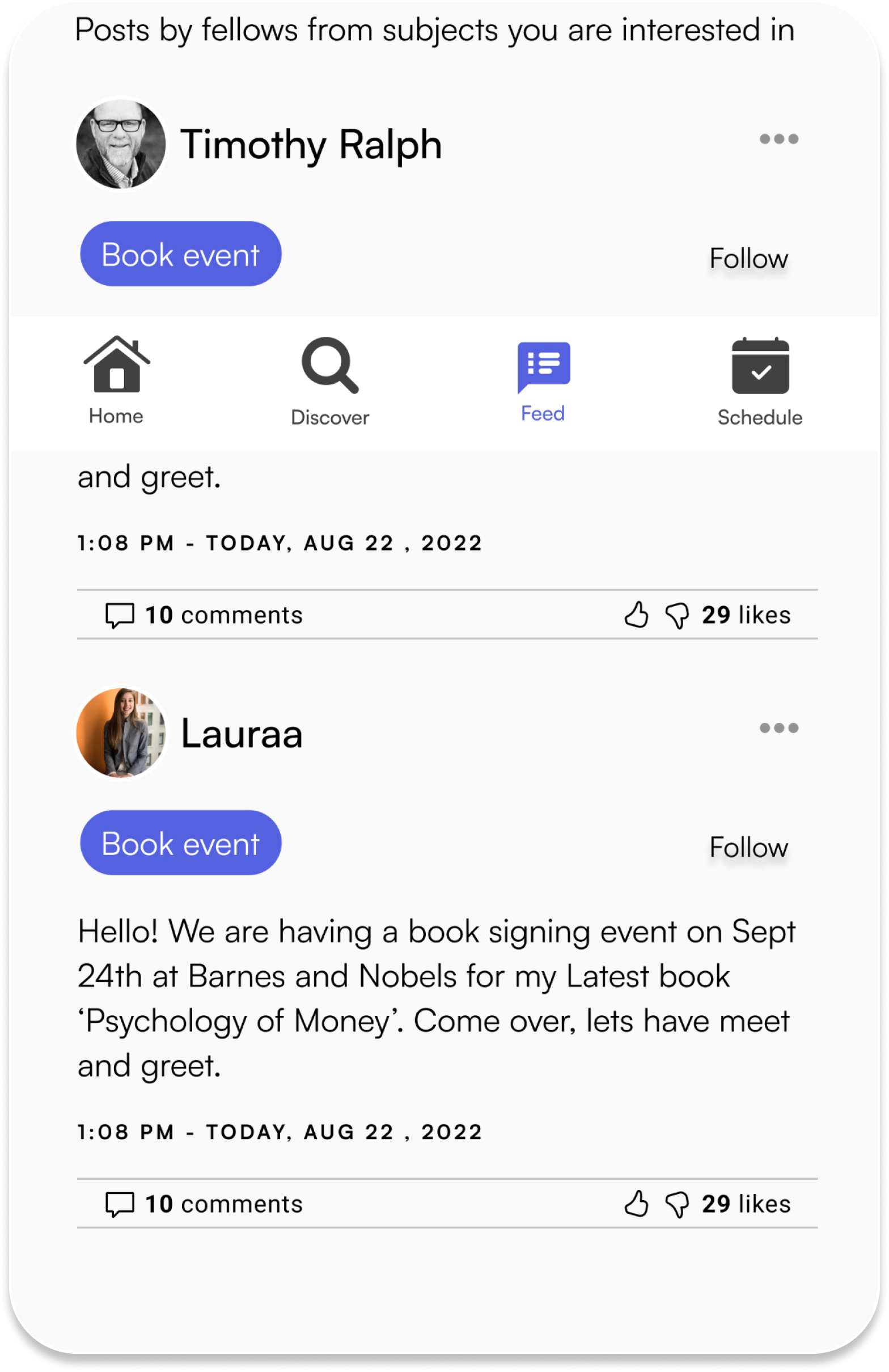This screenshot has width=889, height=1372.
Task: Follow Lauraa
Action: click(x=749, y=847)
